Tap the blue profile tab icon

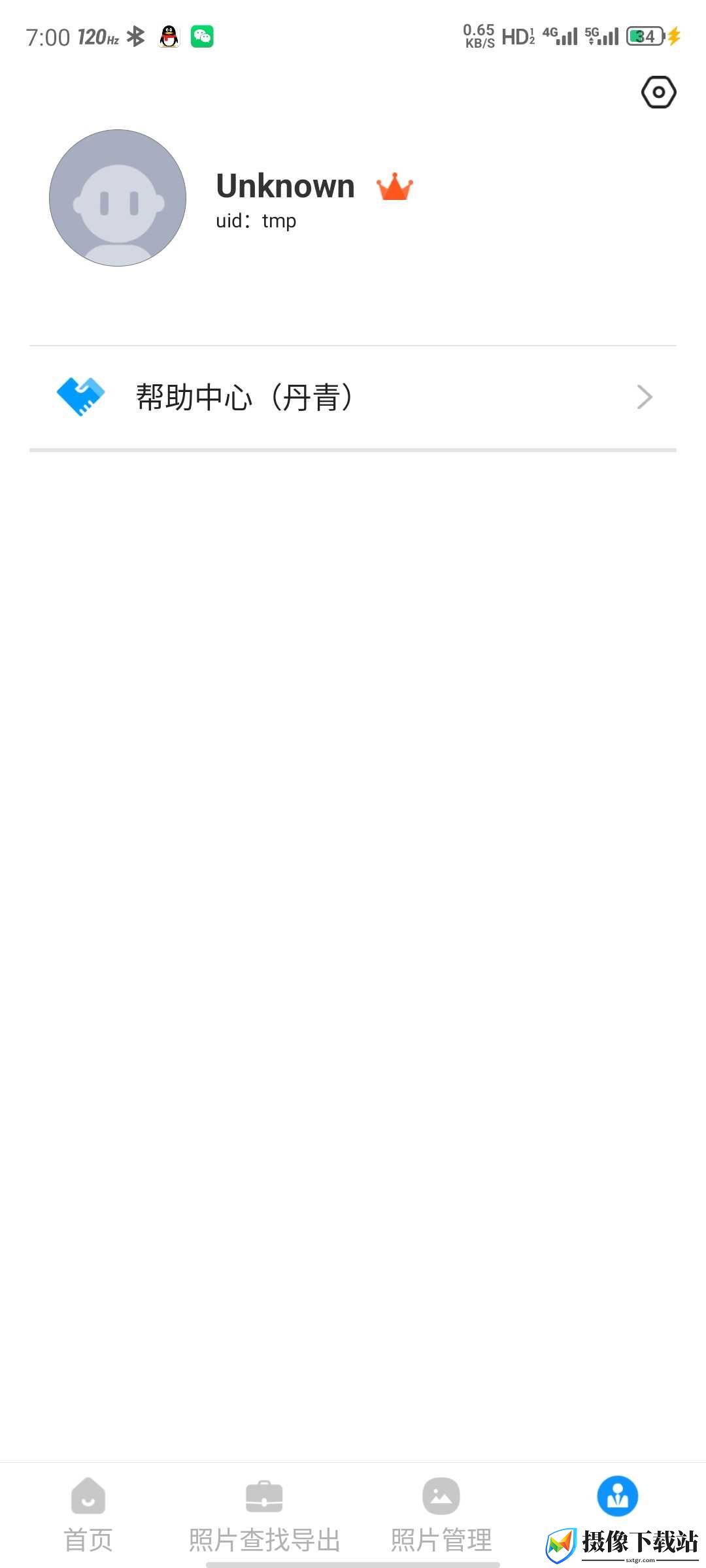coord(618,1496)
